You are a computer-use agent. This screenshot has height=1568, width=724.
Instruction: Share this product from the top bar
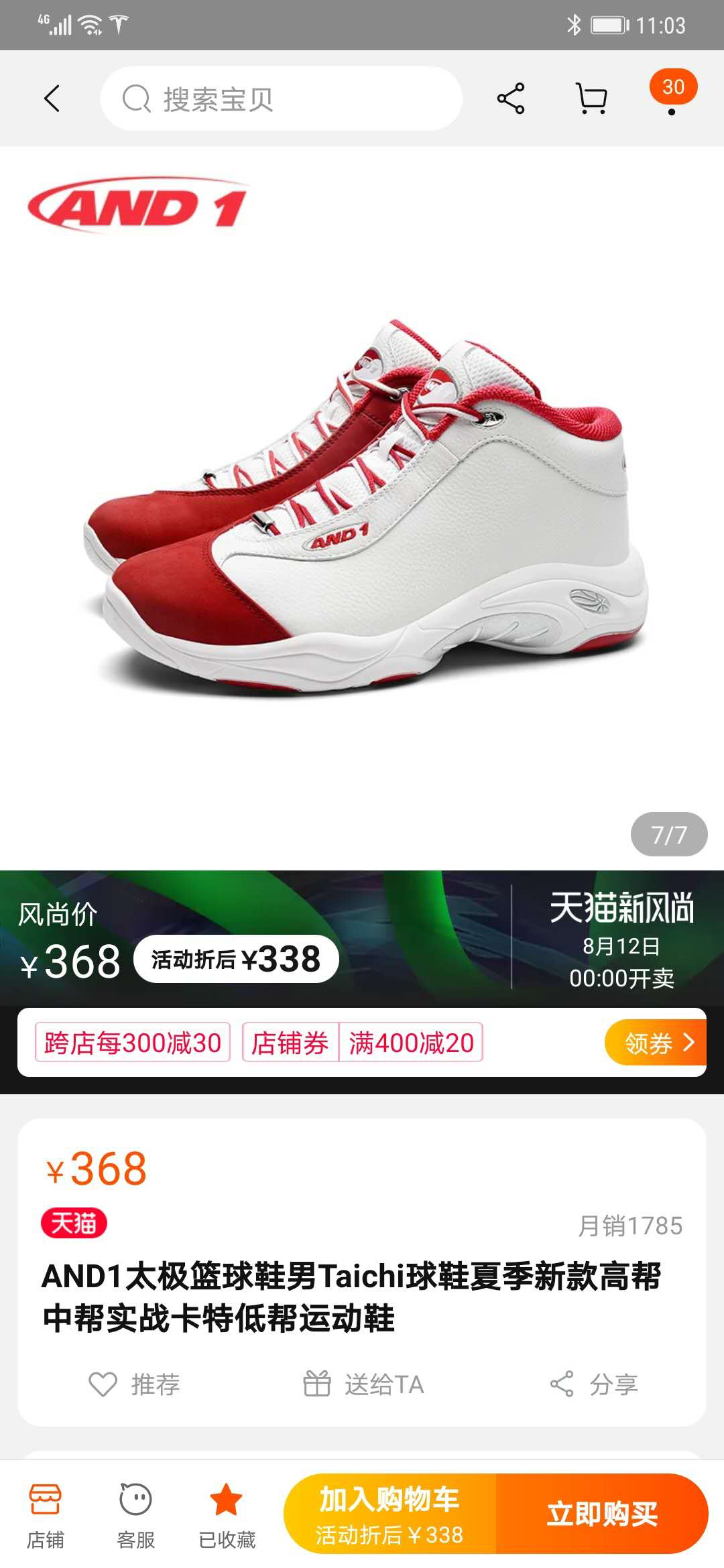click(x=511, y=99)
